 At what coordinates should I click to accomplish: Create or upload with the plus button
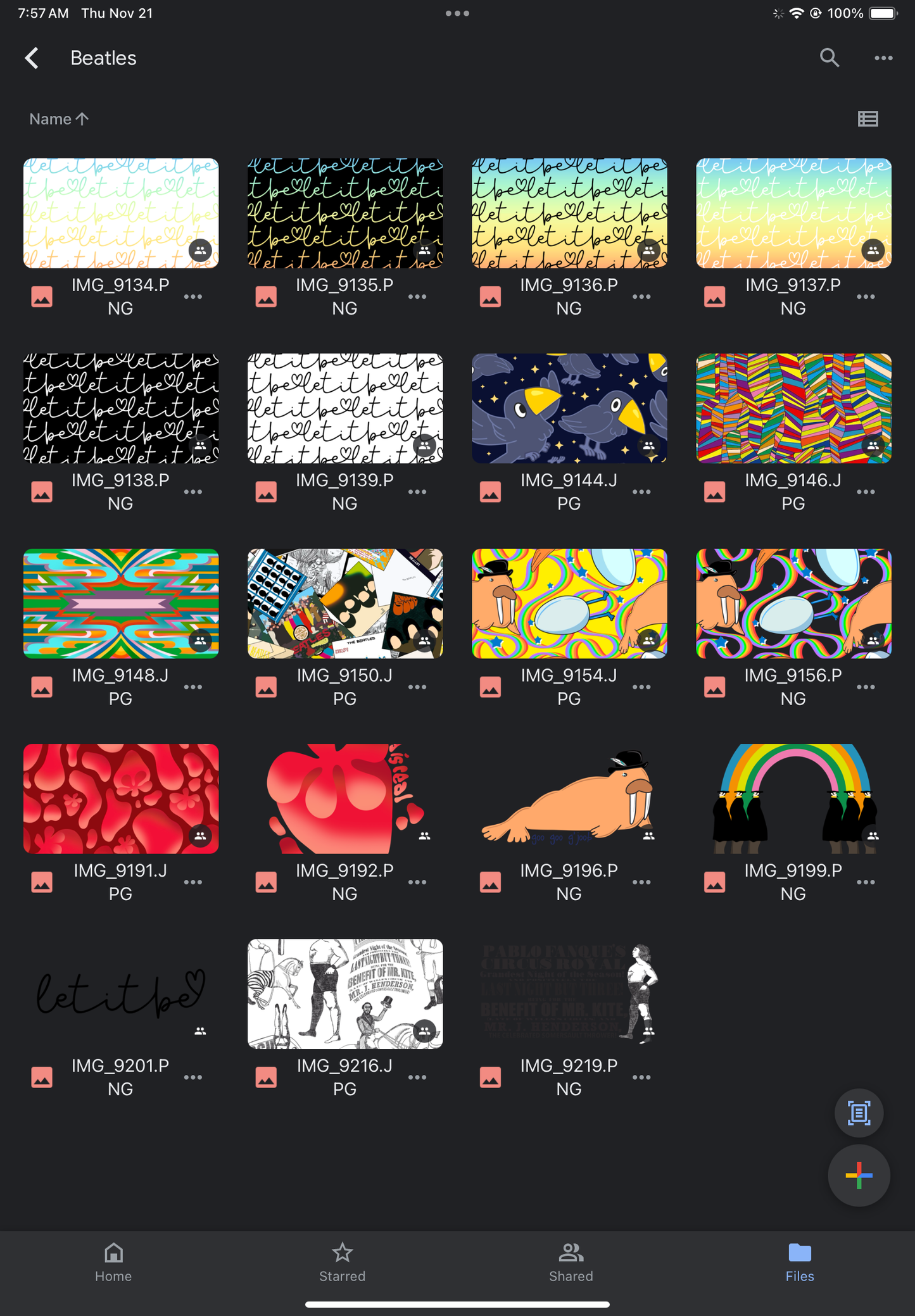coord(859,1175)
